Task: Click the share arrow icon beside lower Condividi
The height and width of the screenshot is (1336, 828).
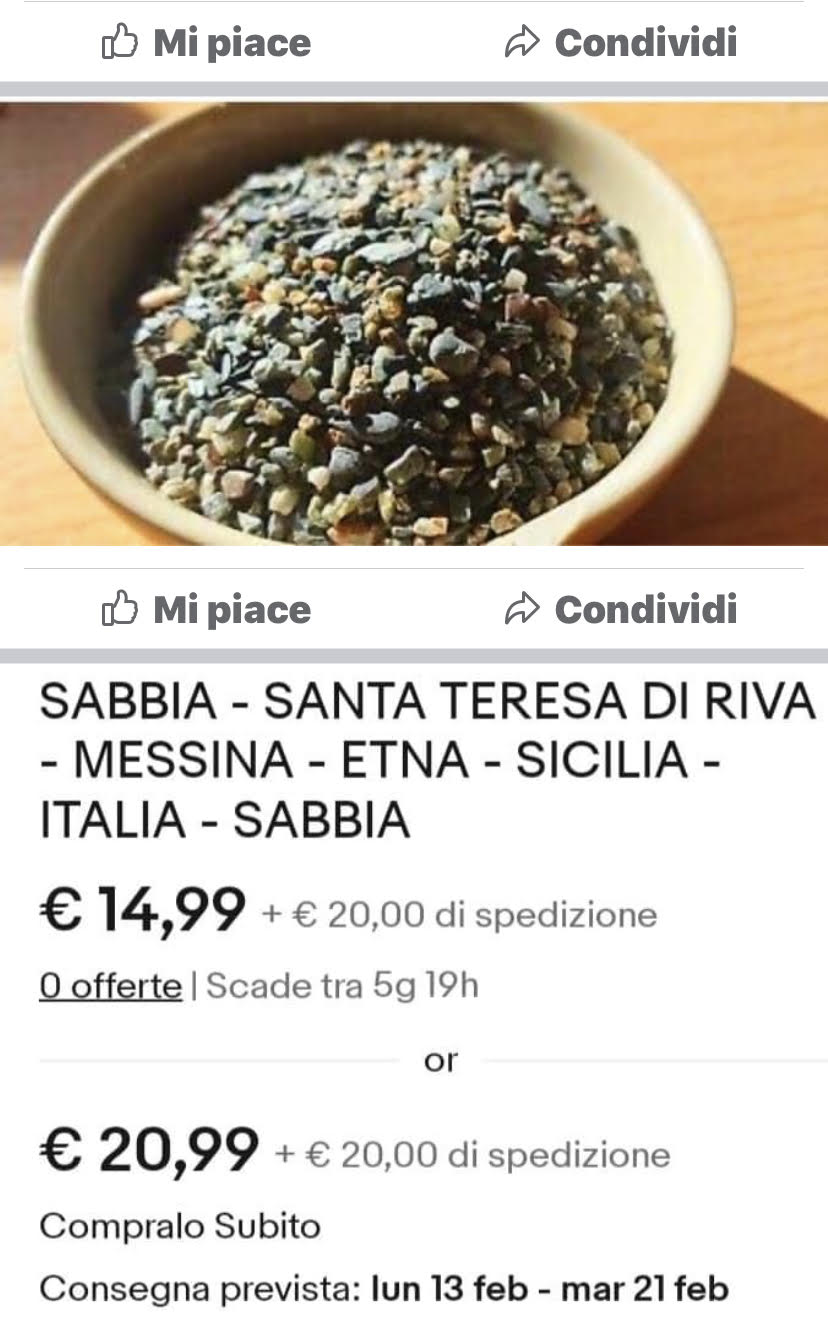Action: (x=523, y=608)
